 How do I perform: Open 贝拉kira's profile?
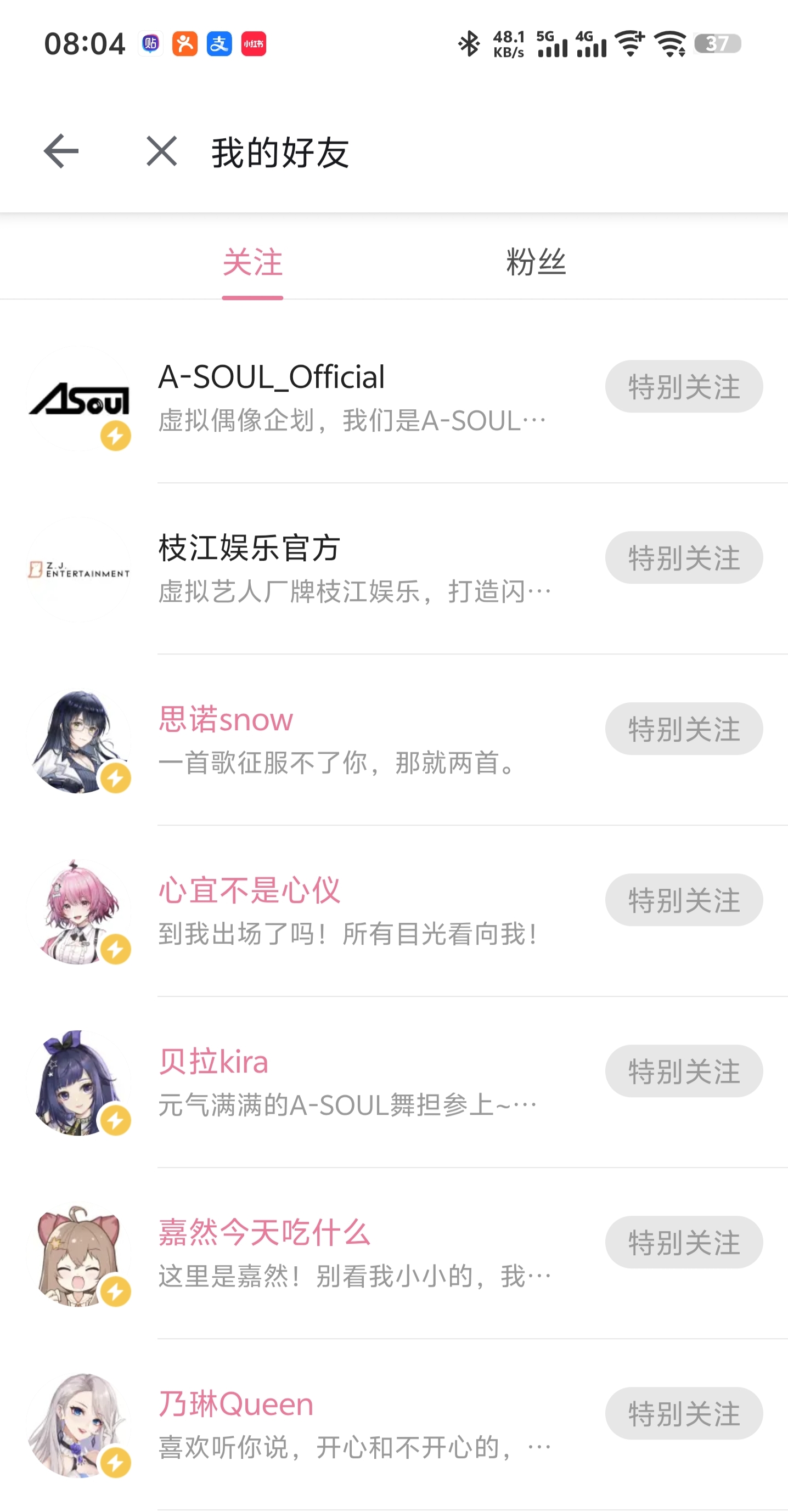click(x=213, y=1062)
